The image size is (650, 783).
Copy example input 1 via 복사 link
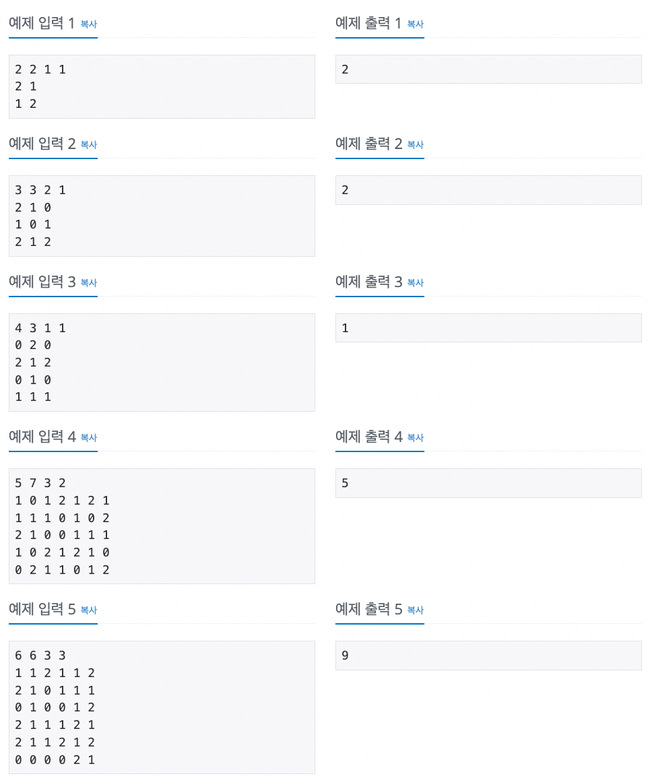coord(88,24)
